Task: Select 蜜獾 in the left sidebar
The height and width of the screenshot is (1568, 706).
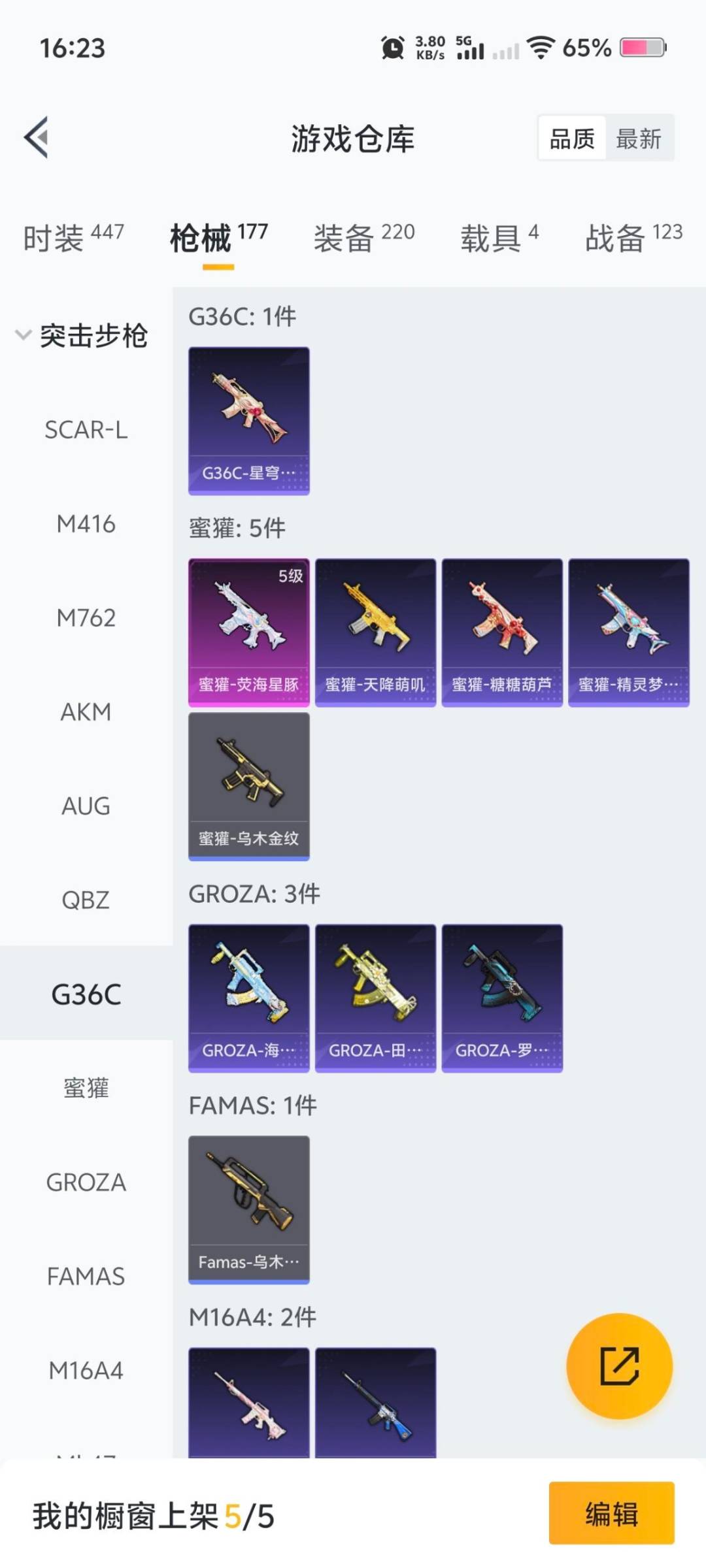Action: coord(86,1088)
